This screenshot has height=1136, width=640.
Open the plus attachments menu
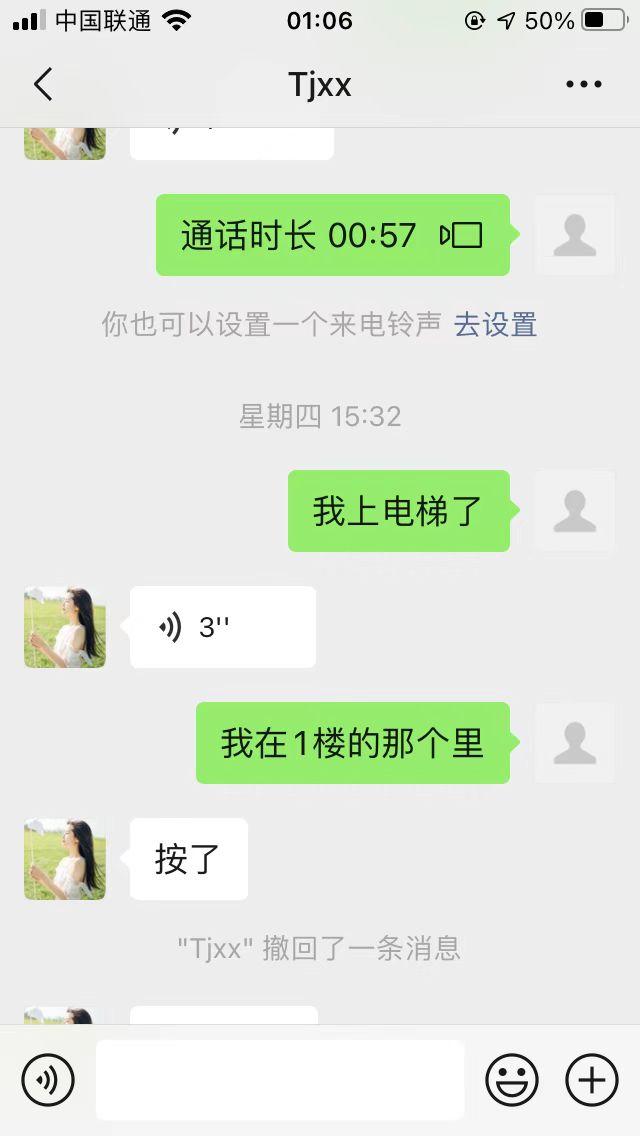[592, 1080]
